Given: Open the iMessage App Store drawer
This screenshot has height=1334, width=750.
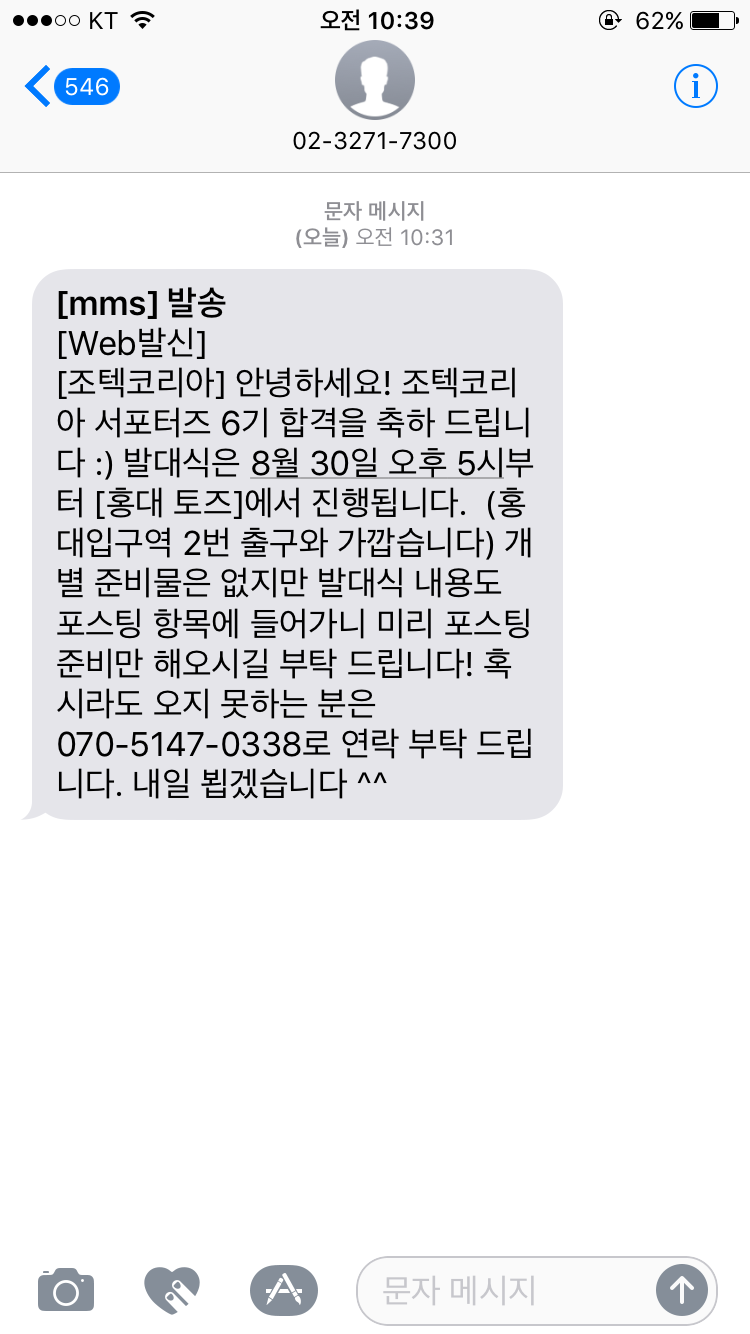Looking at the screenshot, I should point(284,1289).
